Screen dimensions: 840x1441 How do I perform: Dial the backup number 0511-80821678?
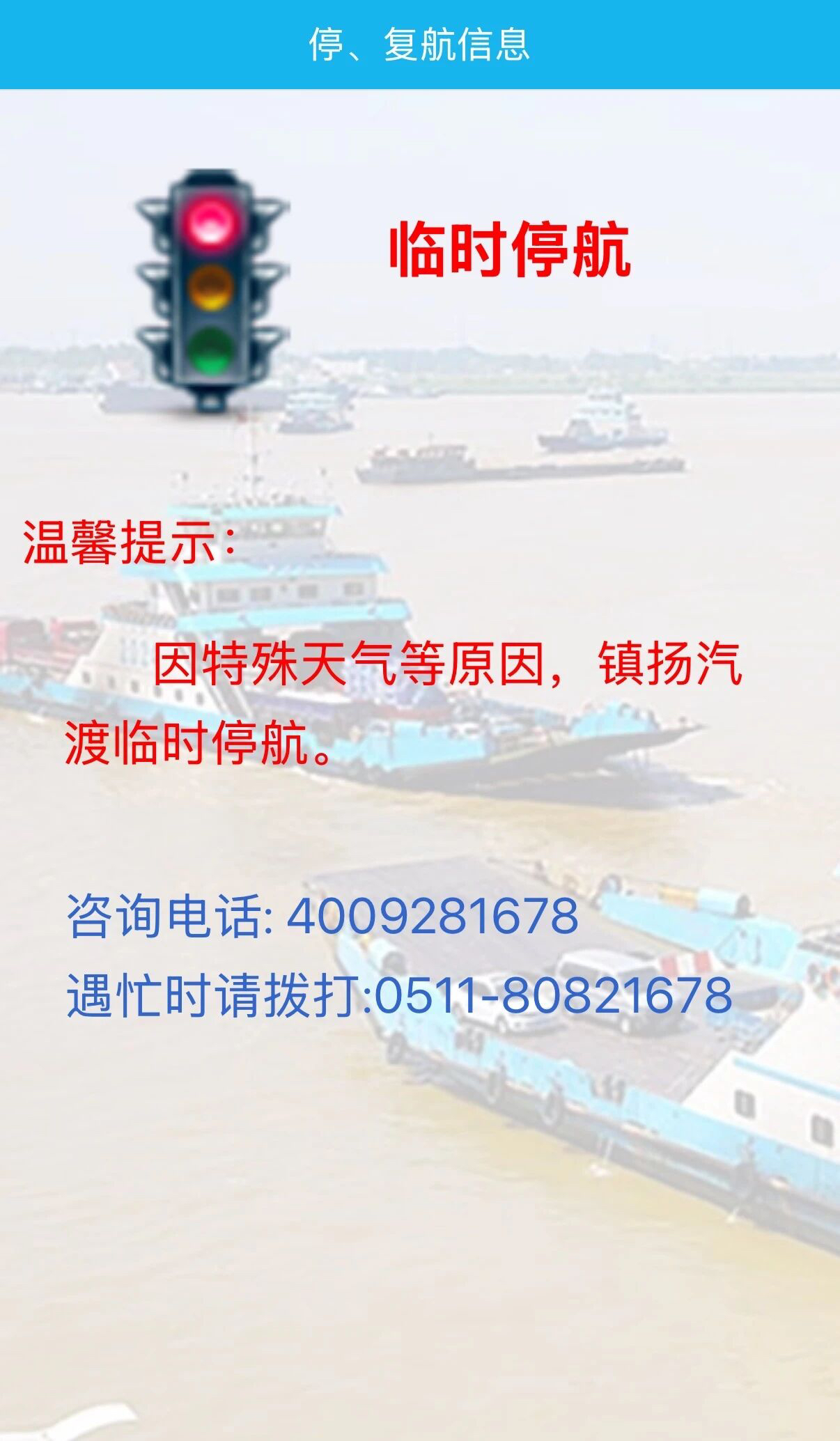coord(553,995)
